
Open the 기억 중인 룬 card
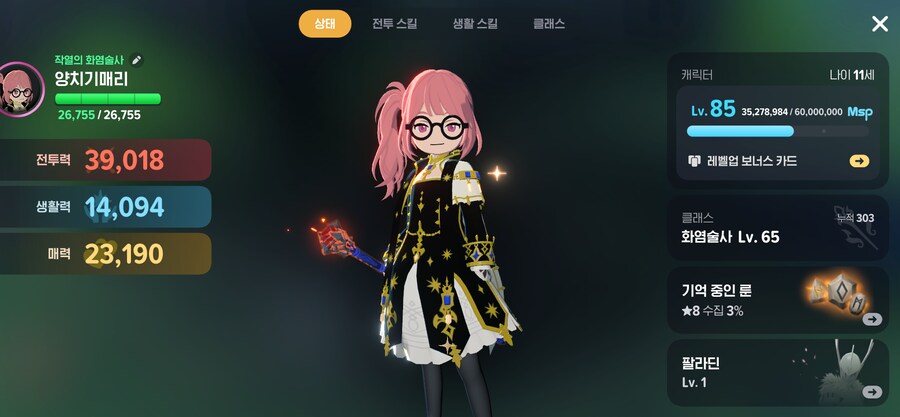[777, 300]
